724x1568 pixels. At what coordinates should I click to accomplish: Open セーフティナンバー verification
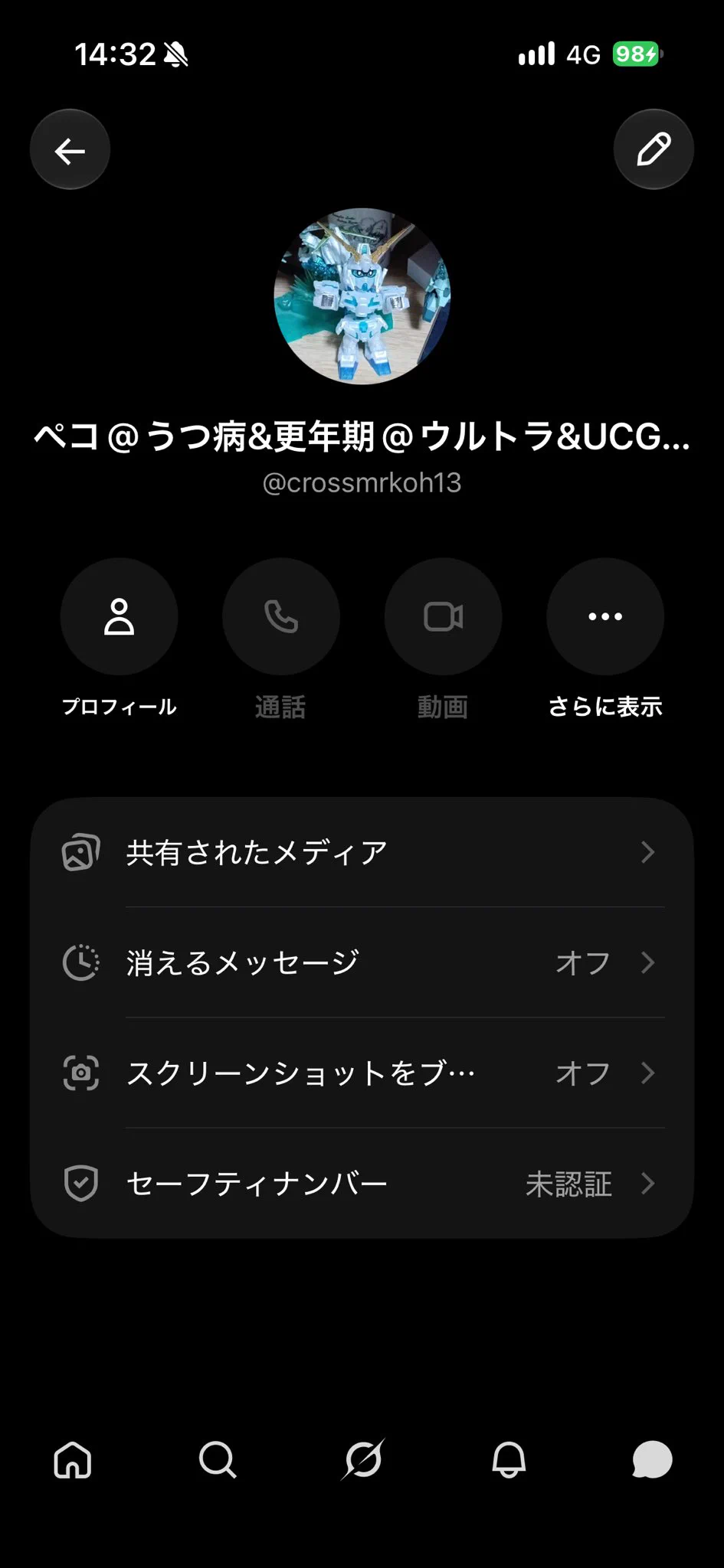coord(362,1183)
